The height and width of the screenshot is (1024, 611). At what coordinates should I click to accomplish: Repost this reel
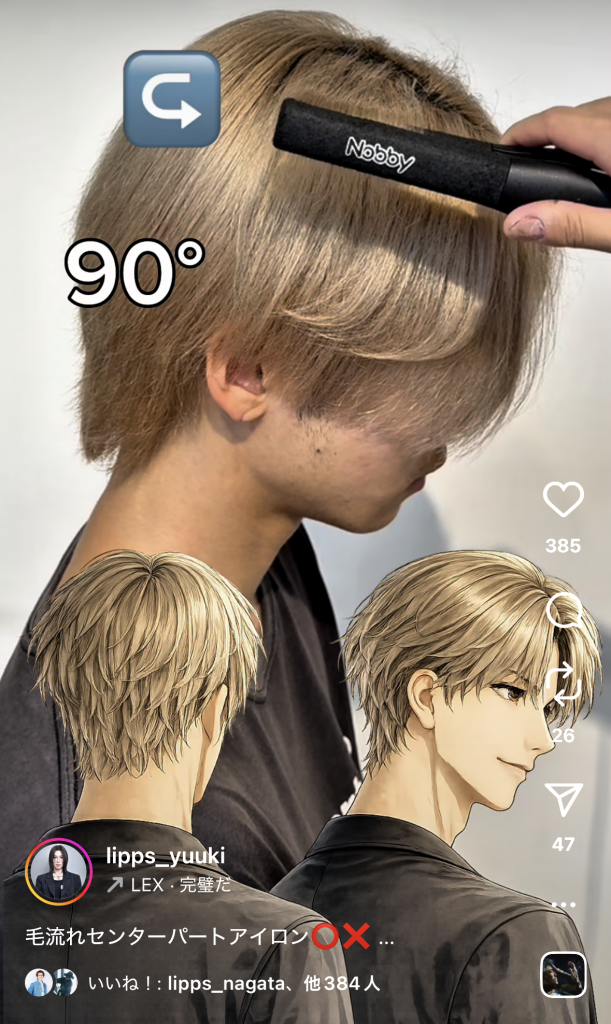tap(563, 685)
